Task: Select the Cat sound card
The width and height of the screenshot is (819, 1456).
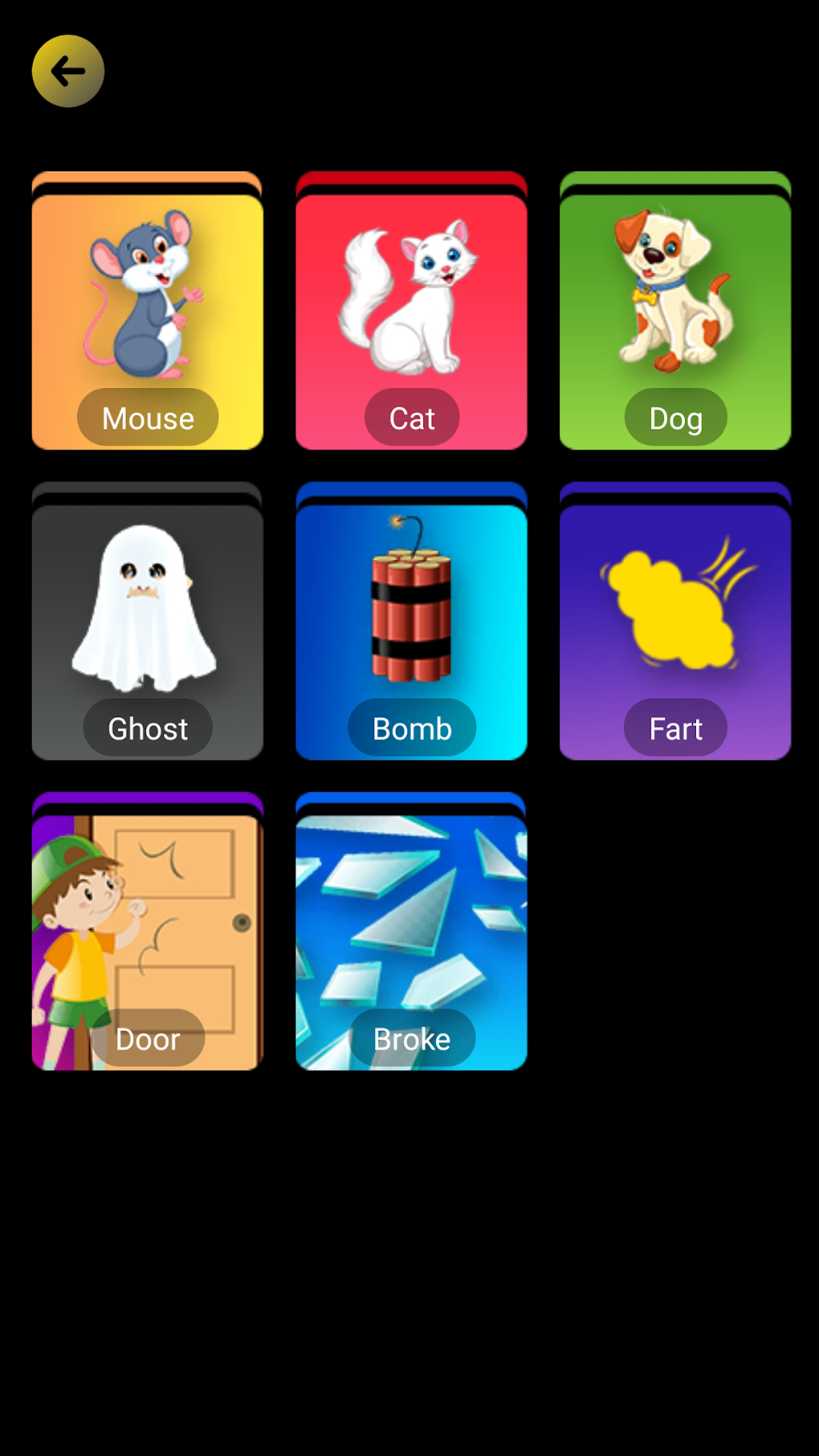Action: pyautogui.click(x=411, y=311)
